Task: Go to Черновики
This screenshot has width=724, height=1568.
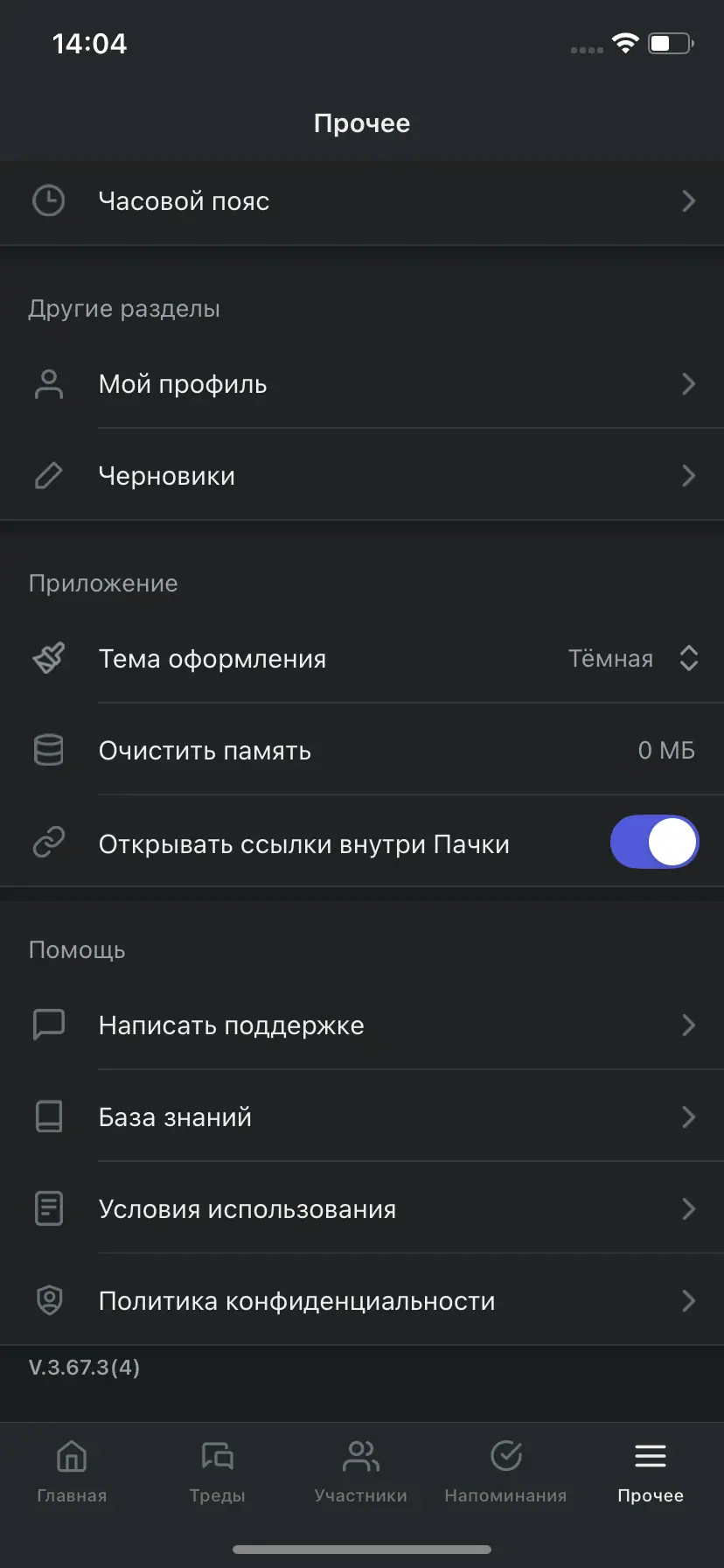Action: 362,476
